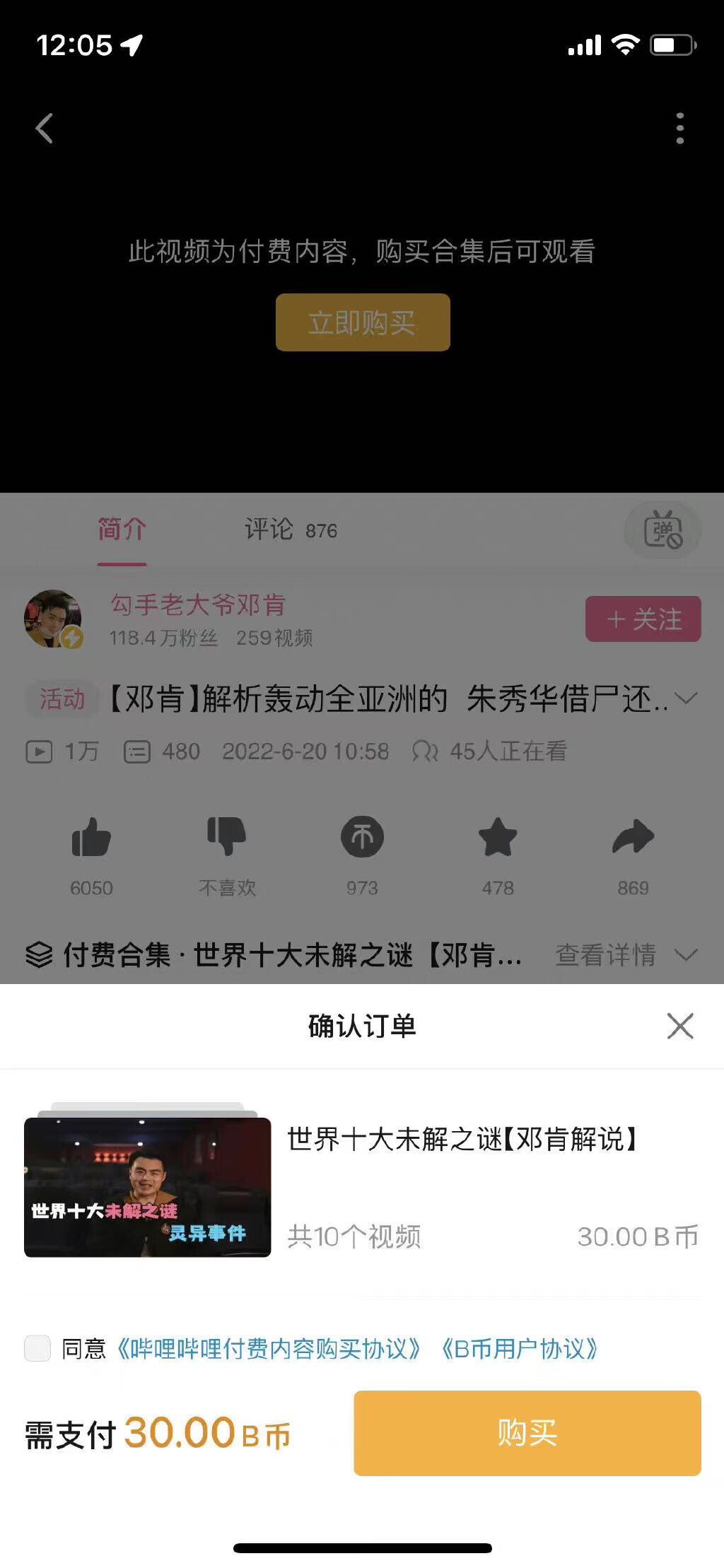
Task: Tap 购买 to pay 30.00 B币
Action: coord(527,1433)
